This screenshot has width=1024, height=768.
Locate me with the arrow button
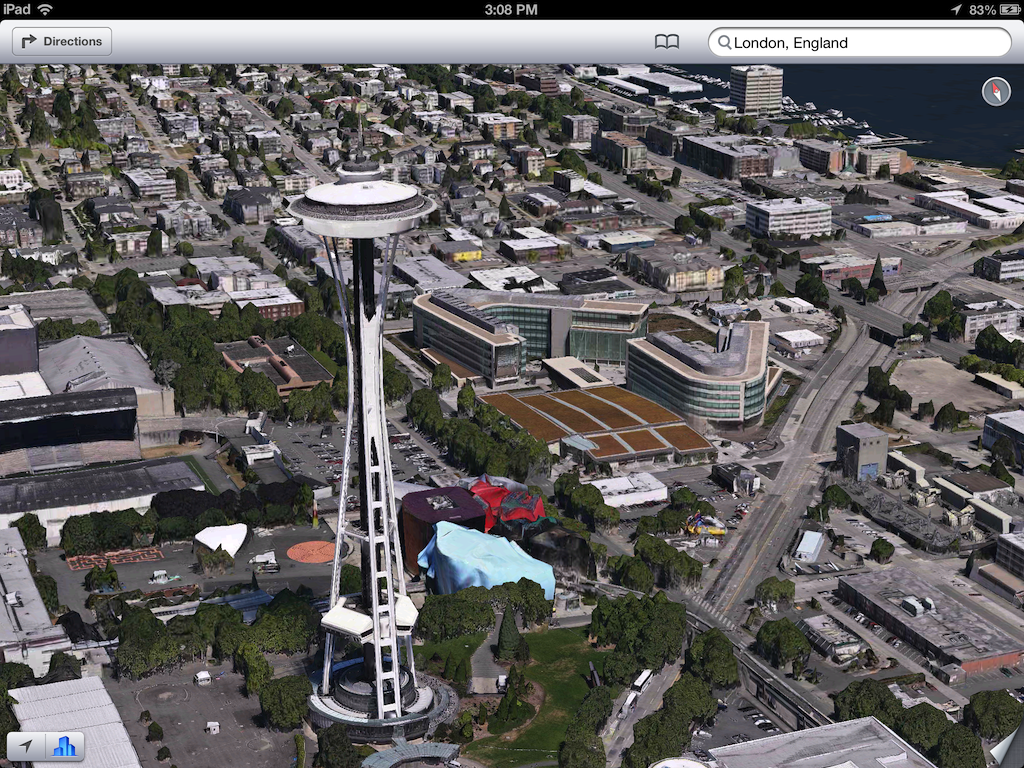(25, 745)
